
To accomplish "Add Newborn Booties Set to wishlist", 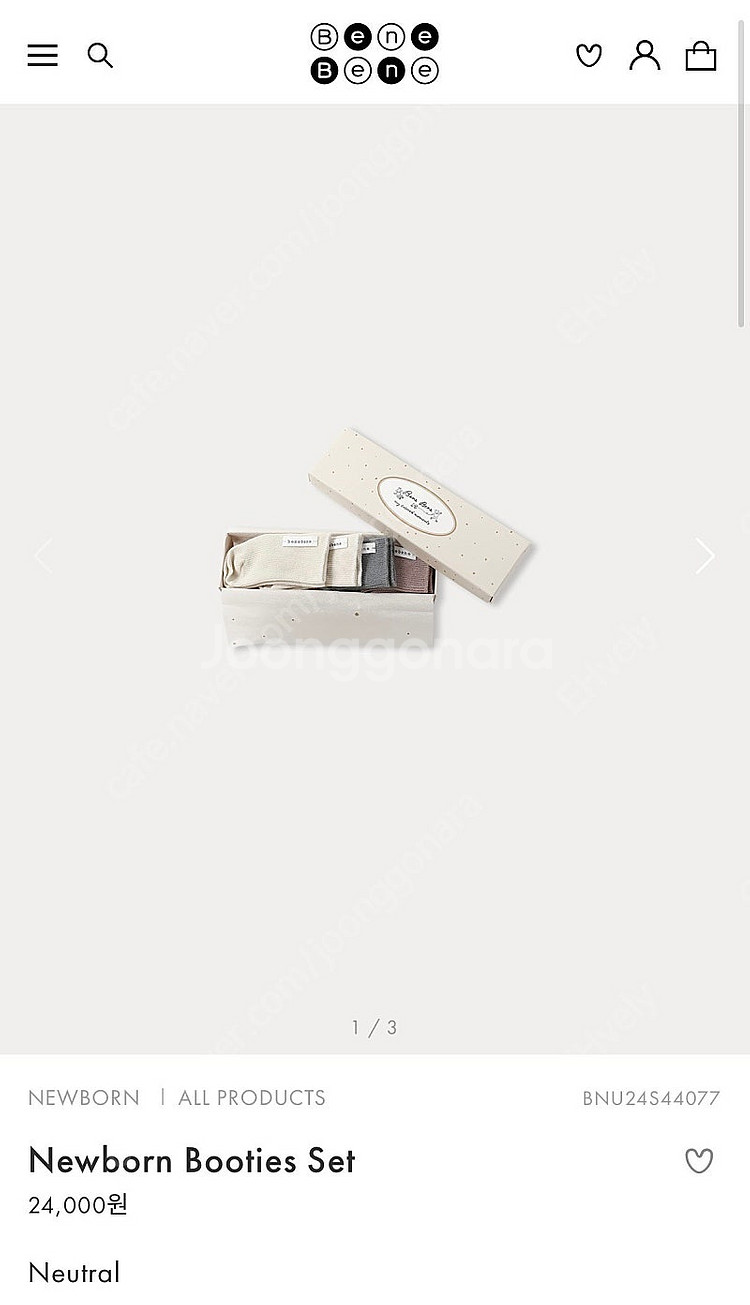I will pyautogui.click(x=699, y=1161).
